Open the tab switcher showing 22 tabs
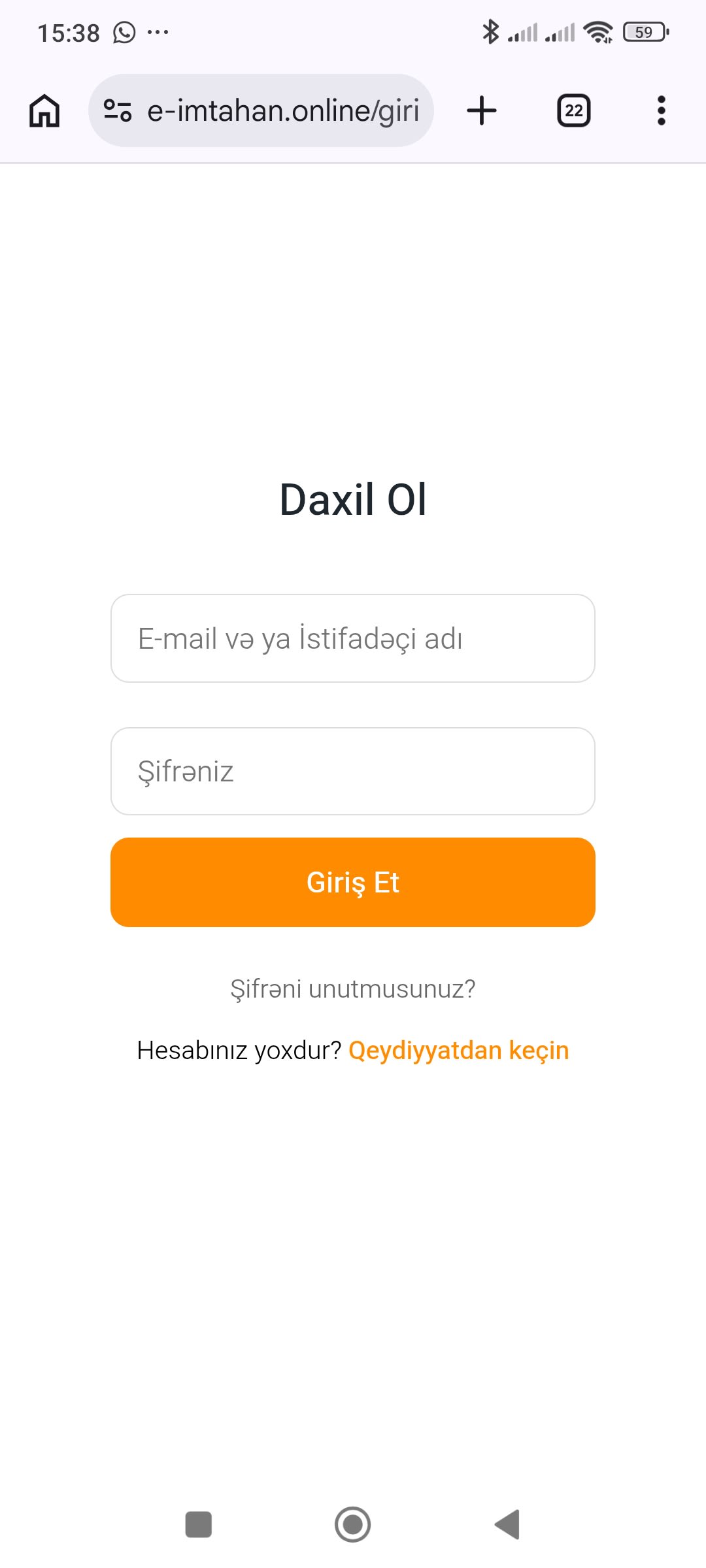The height and width of the screenshot is (1568, 706). pos(573,110)
